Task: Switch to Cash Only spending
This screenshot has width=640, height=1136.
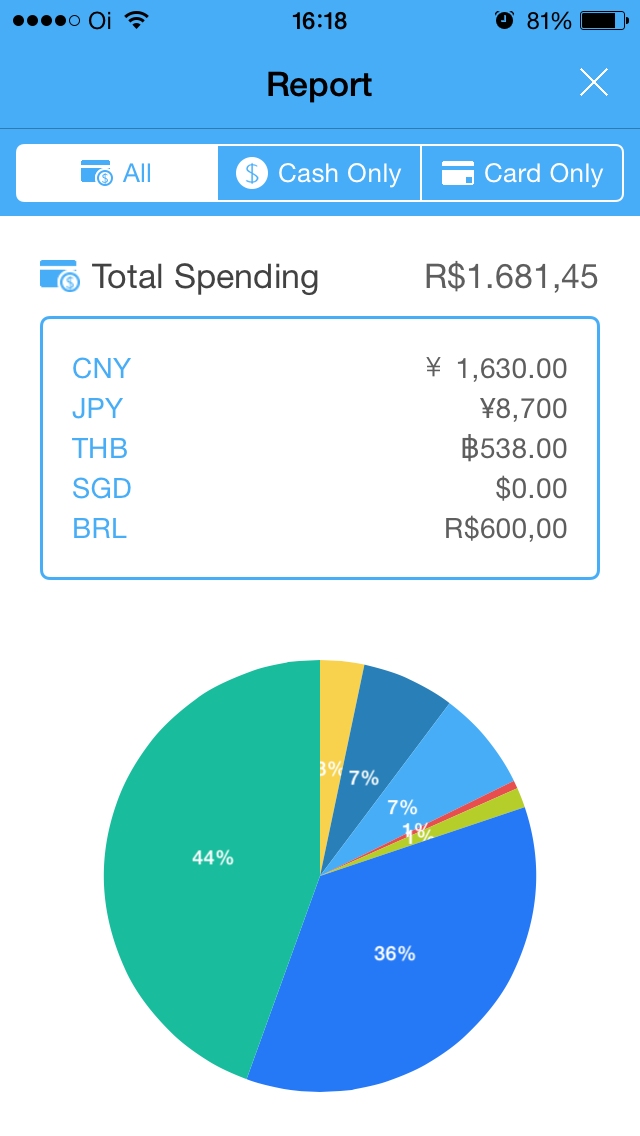Action: [x=319, y=174]
